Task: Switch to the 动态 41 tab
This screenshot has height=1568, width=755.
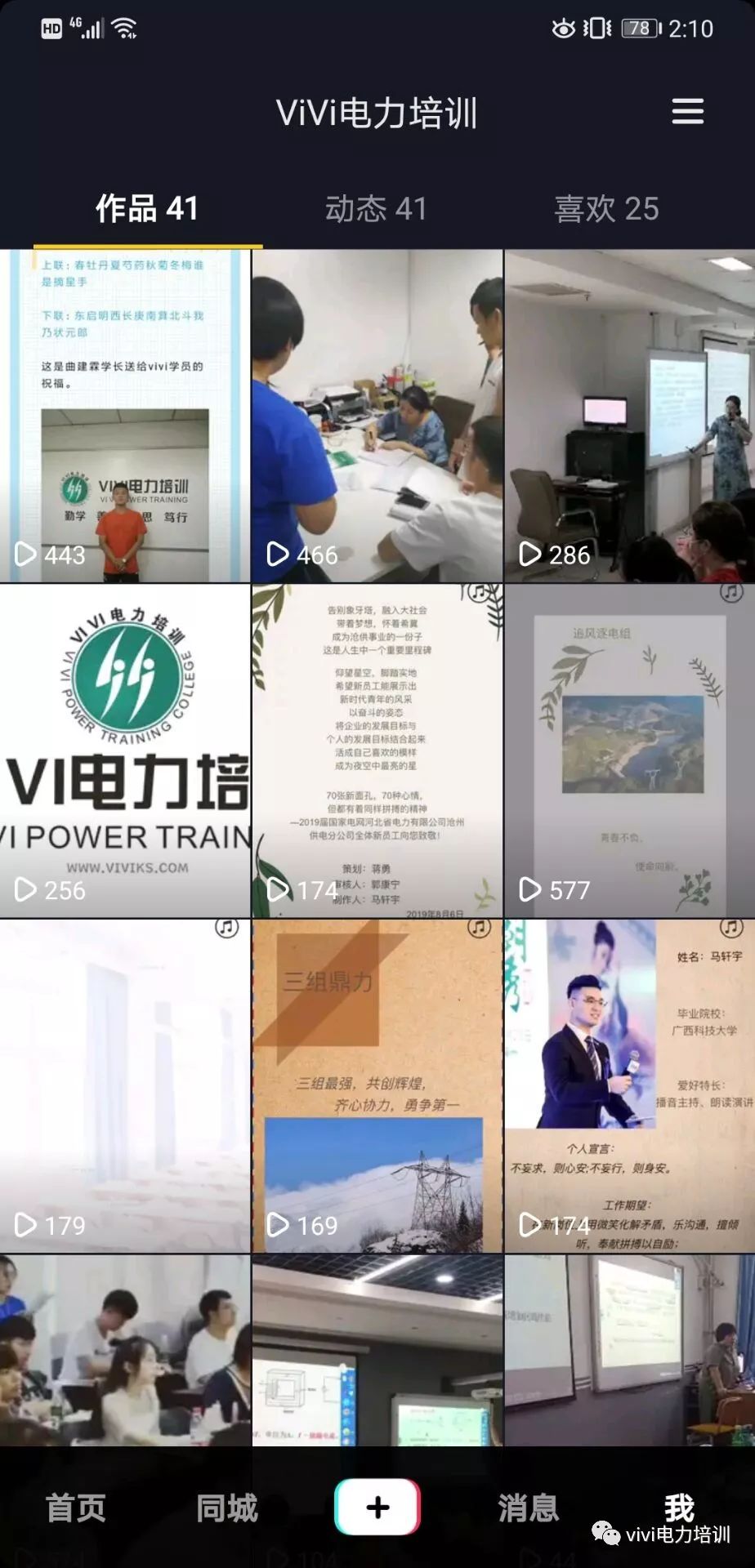Action: (x=376, y=209)
